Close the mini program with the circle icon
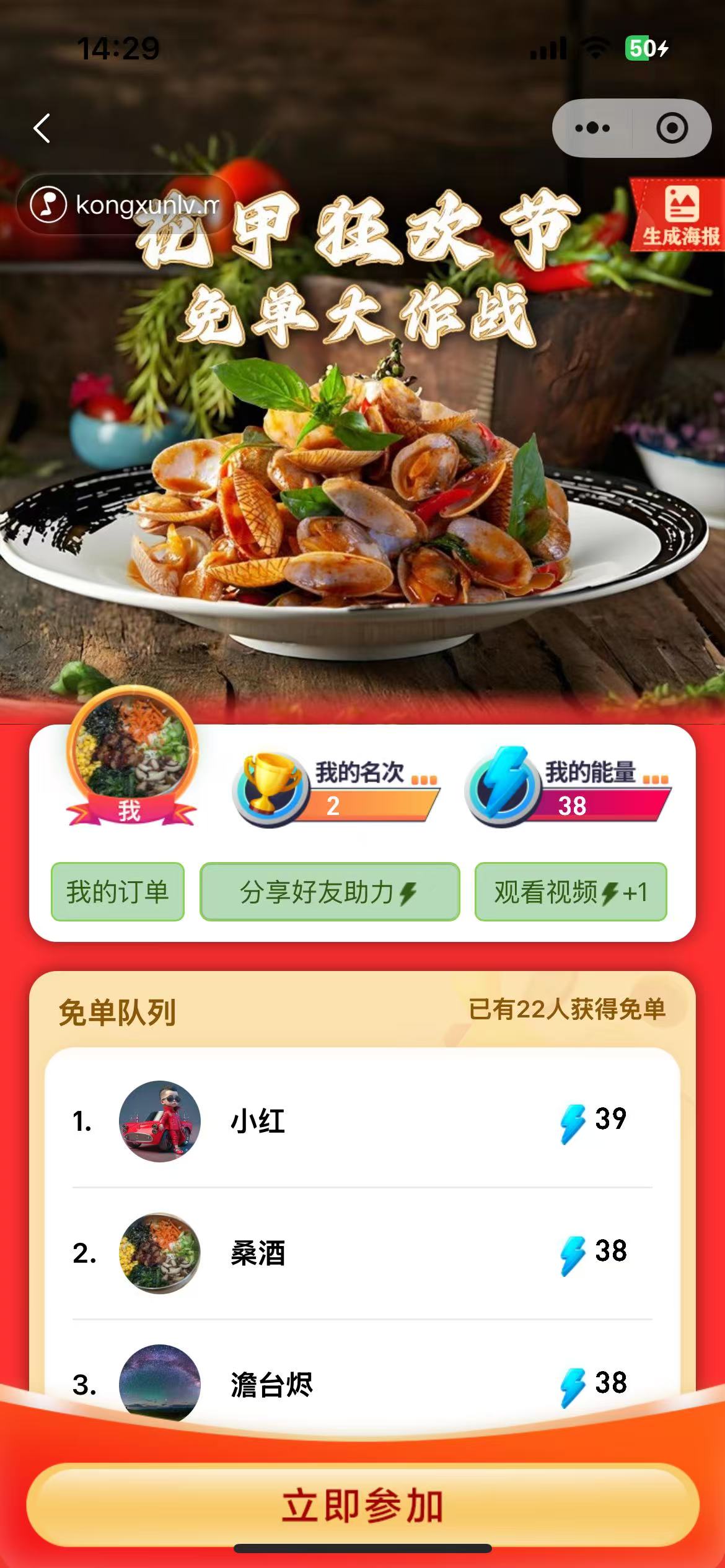725x1568 pixels. 672,128
